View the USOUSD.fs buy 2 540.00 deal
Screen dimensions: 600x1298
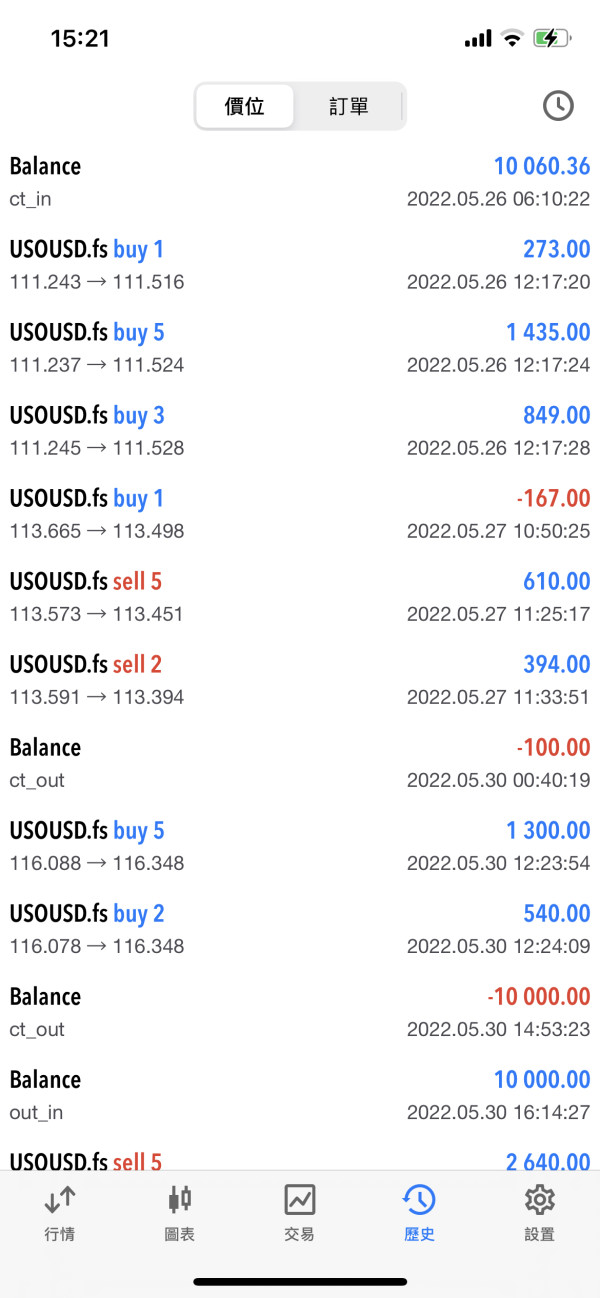[300, 929]
